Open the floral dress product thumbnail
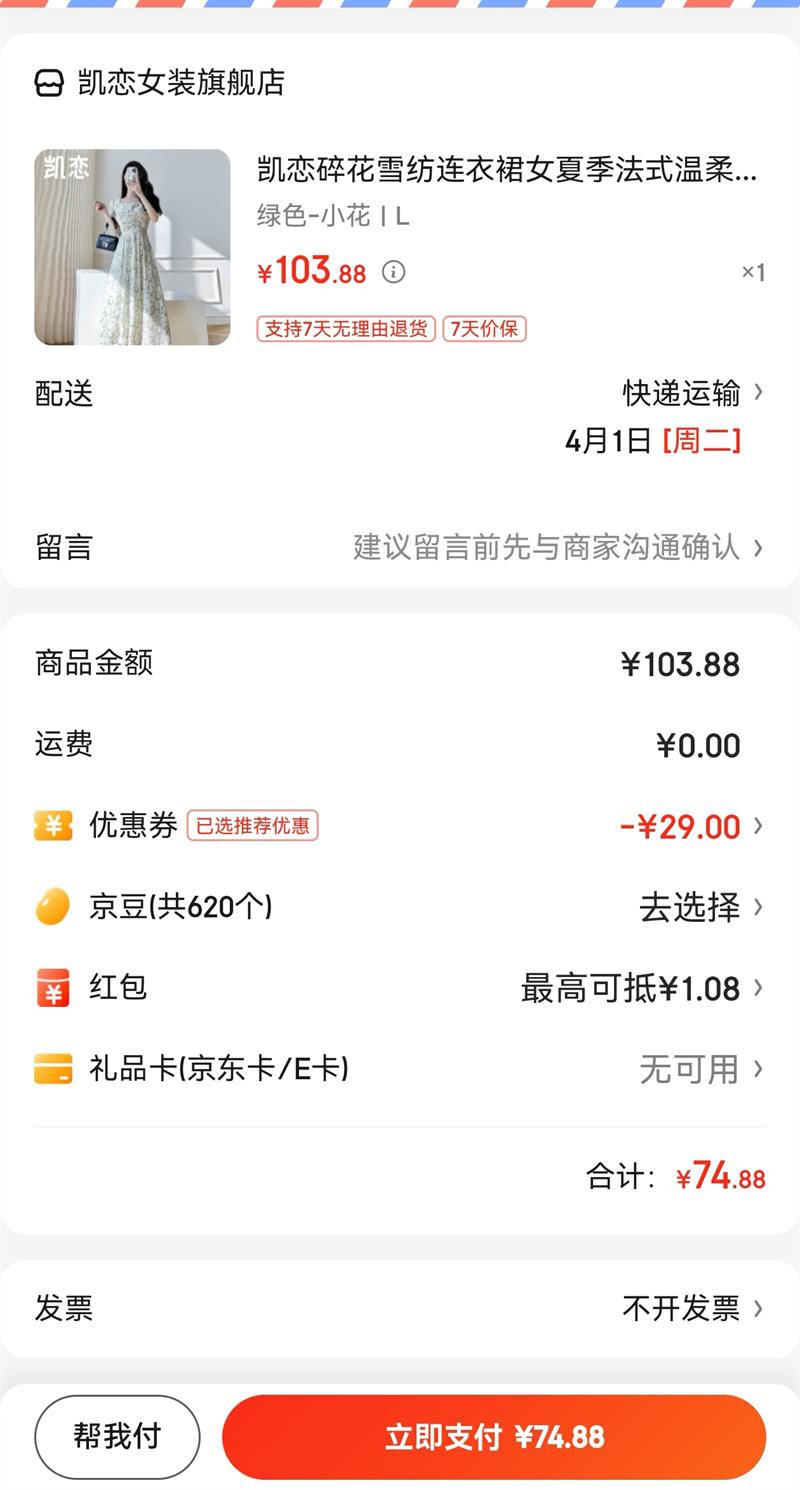 [x=132, y=247]
